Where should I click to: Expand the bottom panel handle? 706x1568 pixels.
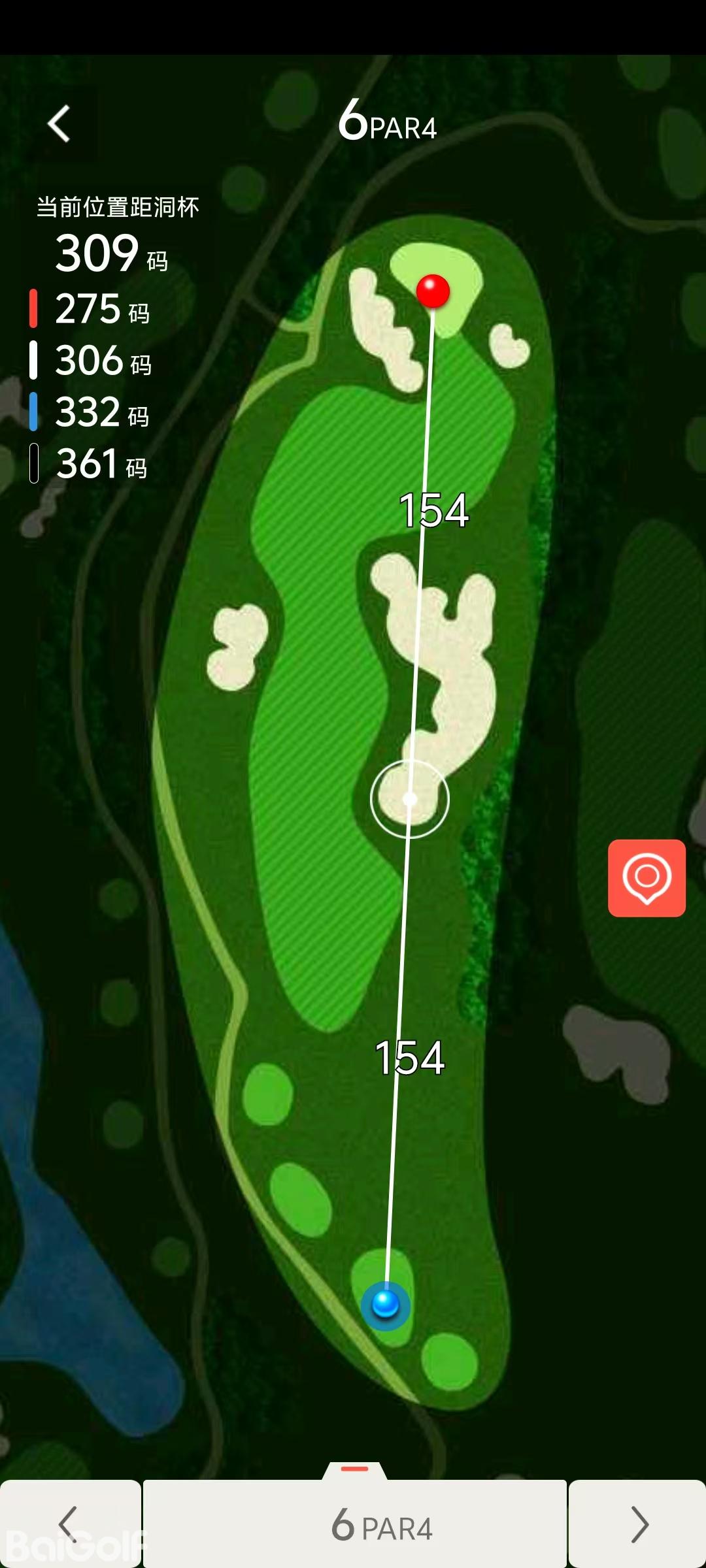click(x=354, y=1469)
